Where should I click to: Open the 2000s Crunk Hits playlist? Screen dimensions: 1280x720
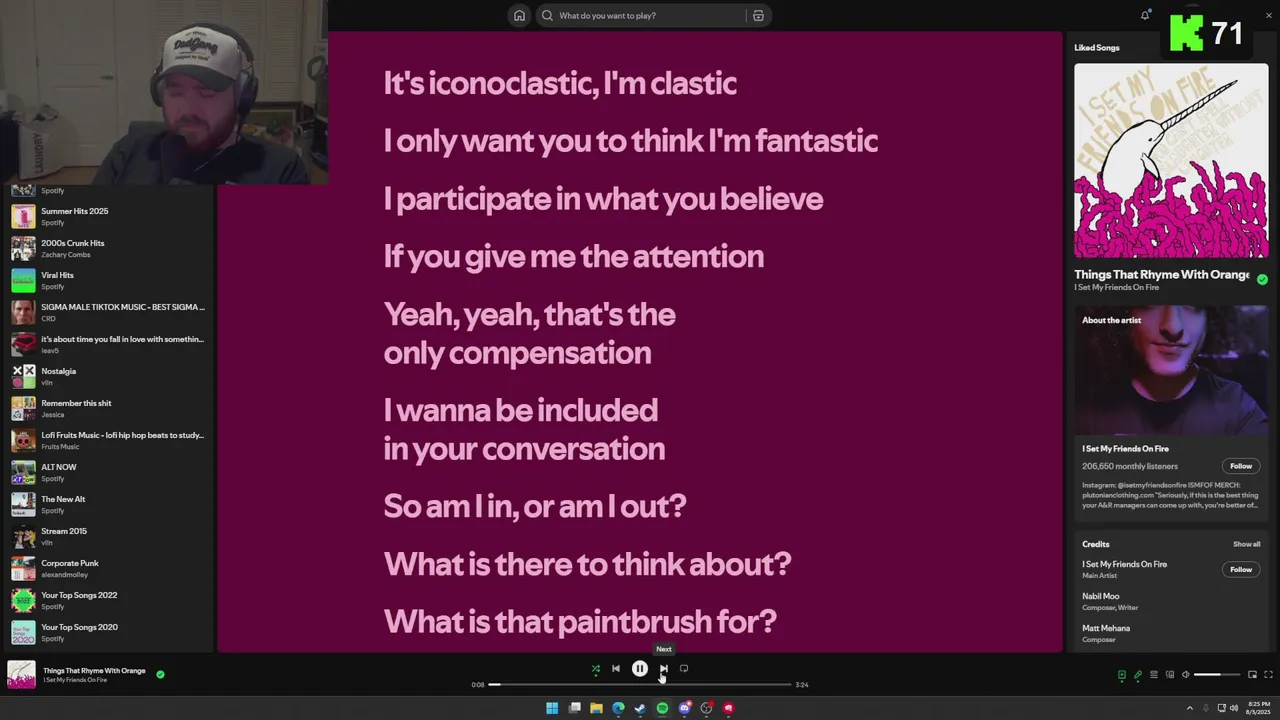coord(72,243)
